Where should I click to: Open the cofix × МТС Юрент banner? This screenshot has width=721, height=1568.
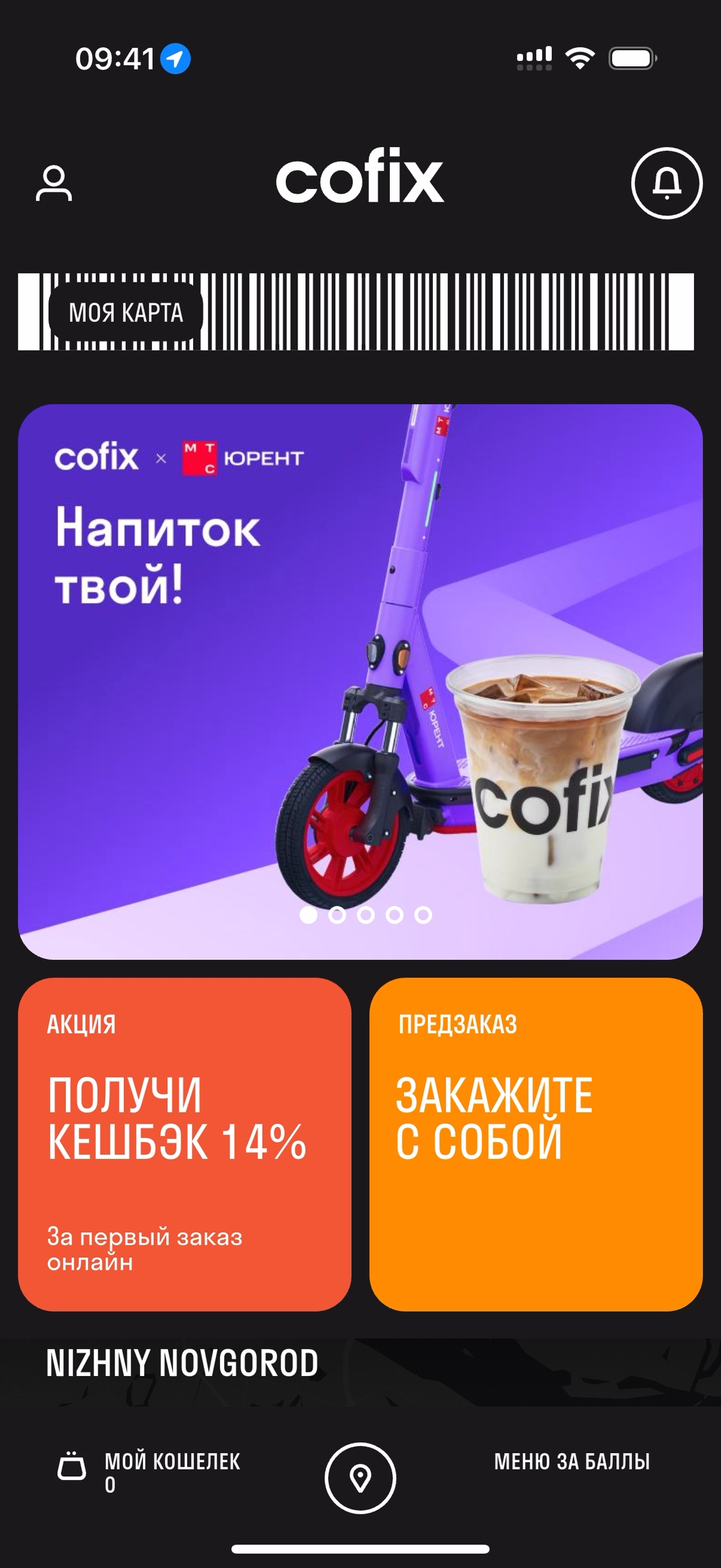(x=360, y=681)
